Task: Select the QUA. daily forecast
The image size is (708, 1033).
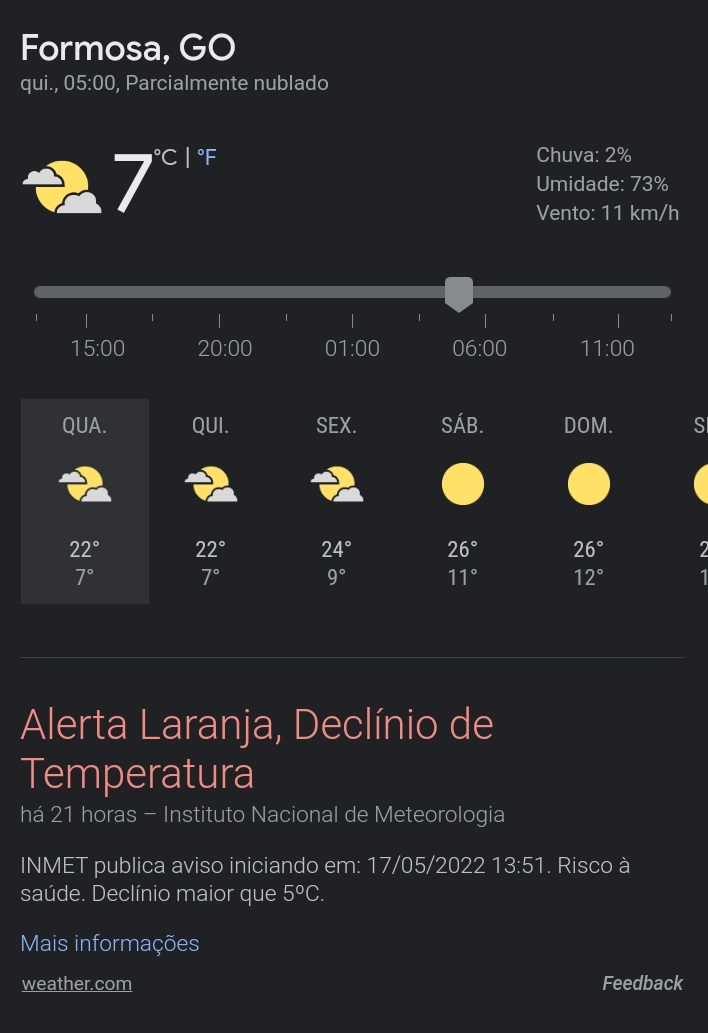Action: [85, 501]
